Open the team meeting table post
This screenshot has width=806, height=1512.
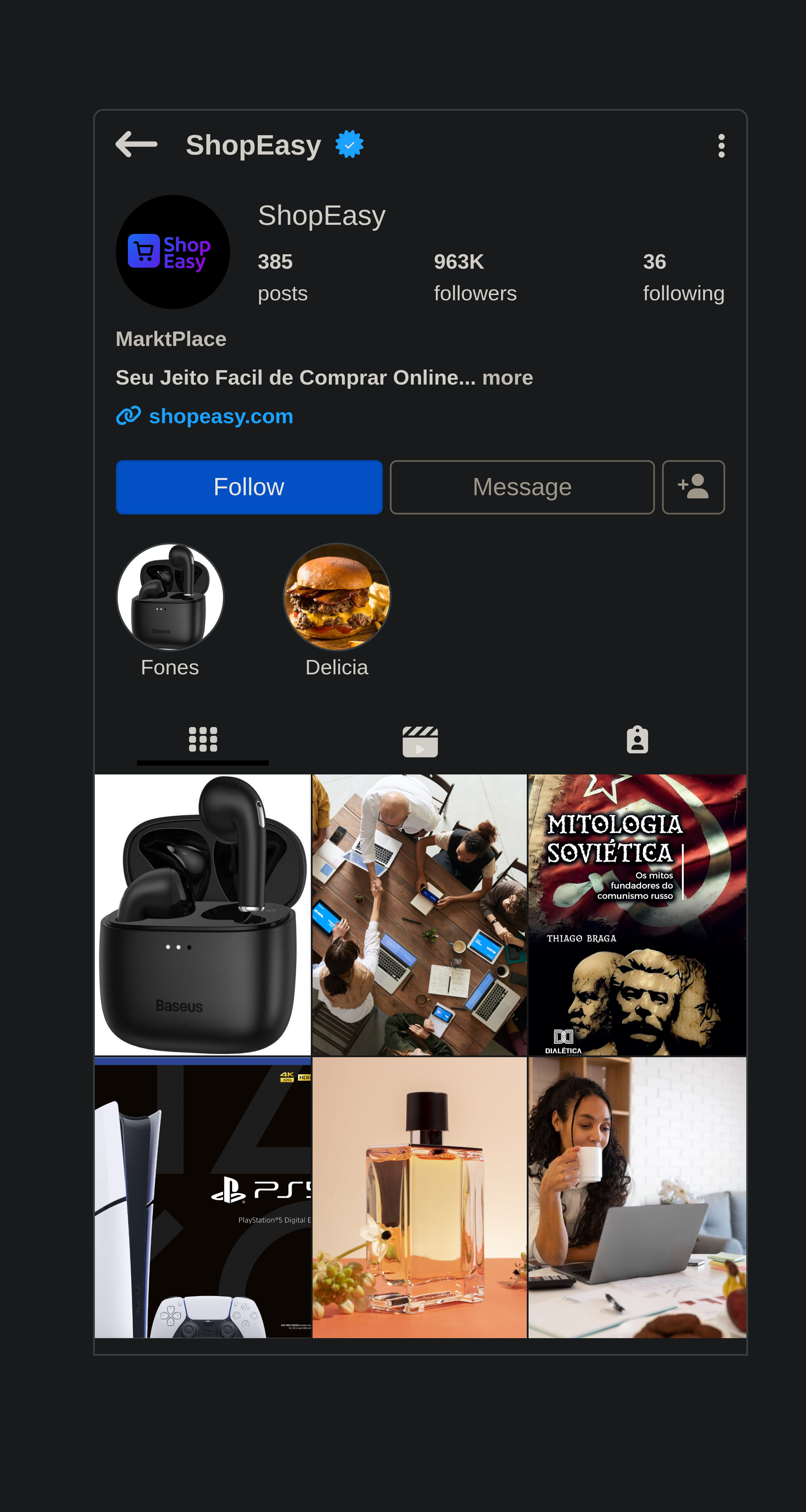pyautogui.click(x=419, y=915)
